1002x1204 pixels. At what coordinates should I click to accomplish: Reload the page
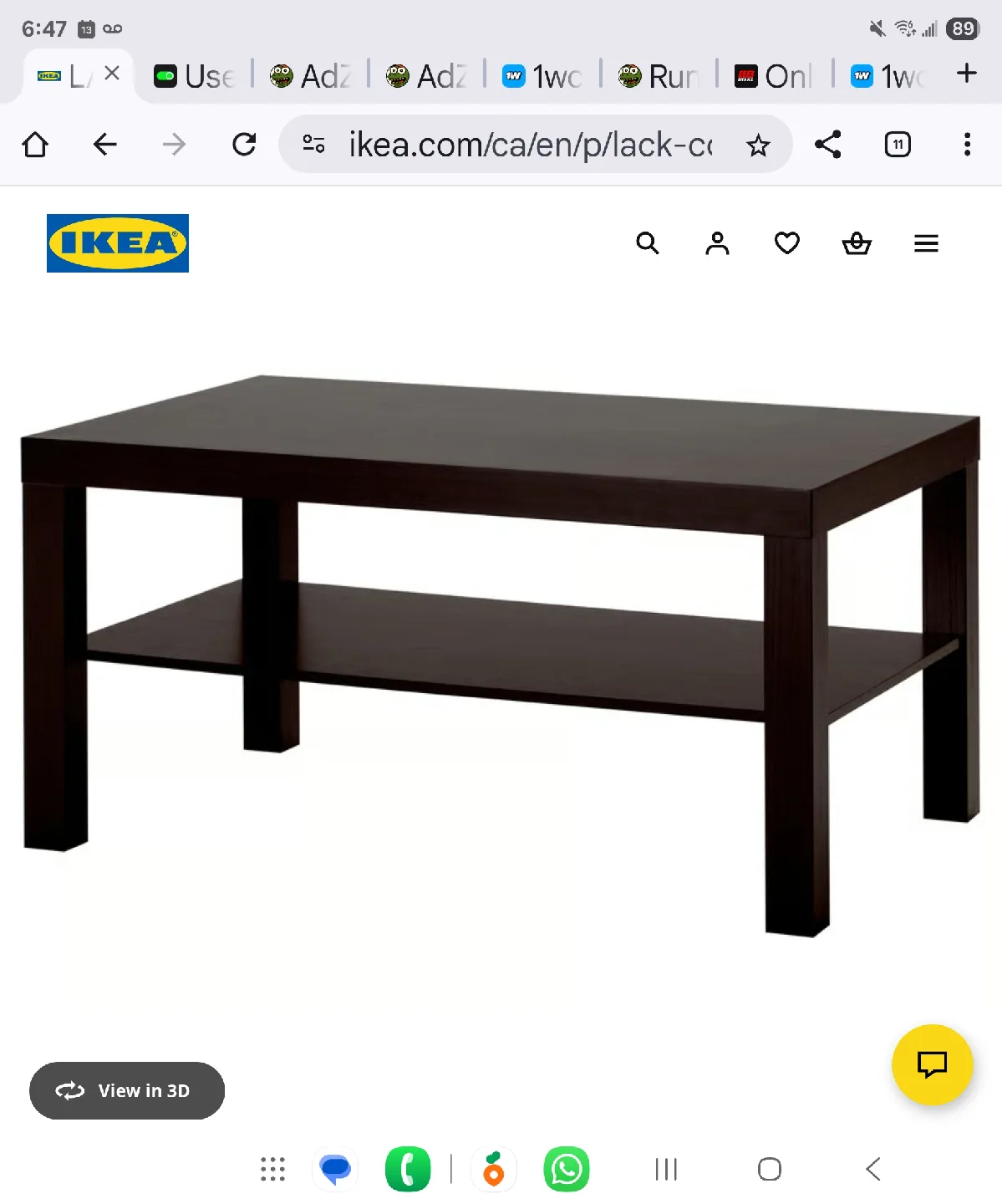point(244,145)
